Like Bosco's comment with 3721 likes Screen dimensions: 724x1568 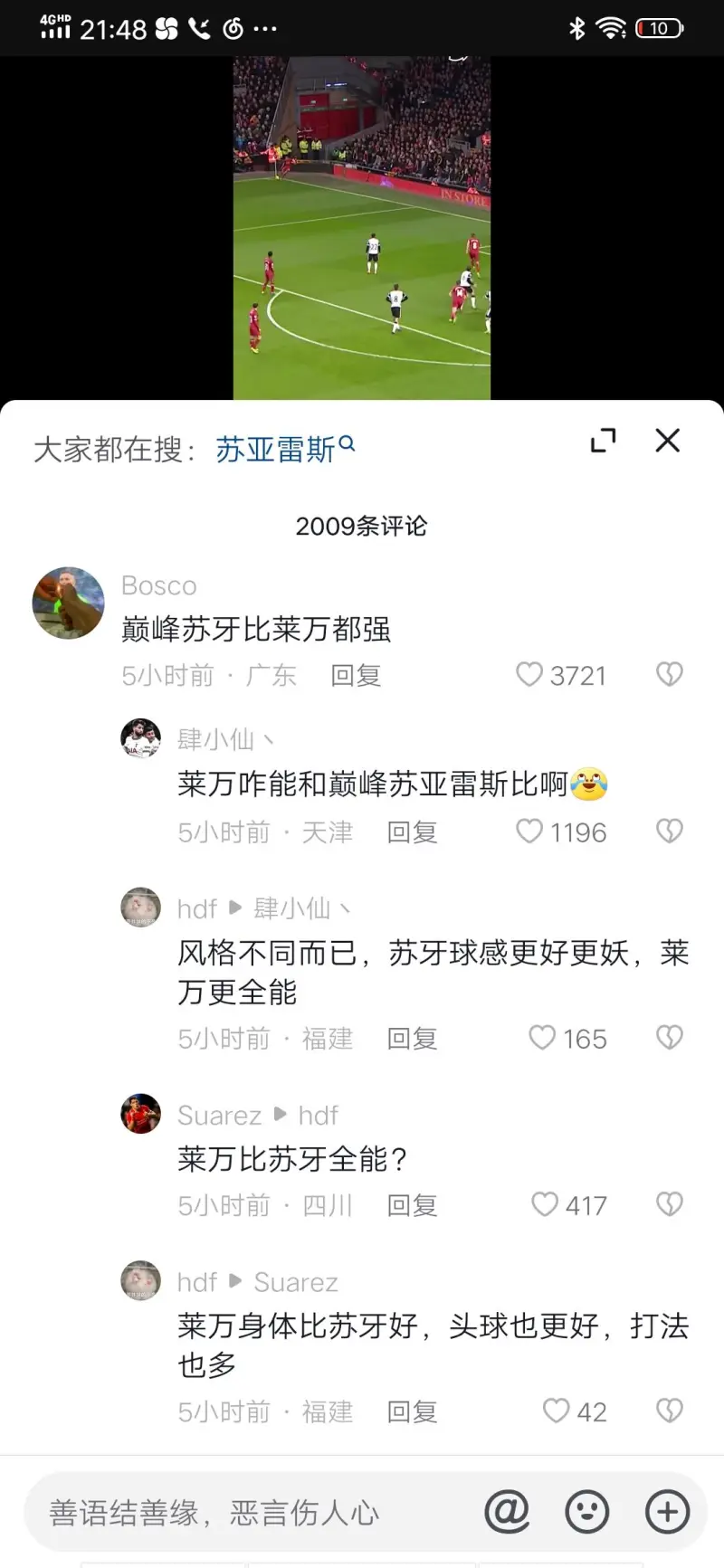[x=529, y=675]
